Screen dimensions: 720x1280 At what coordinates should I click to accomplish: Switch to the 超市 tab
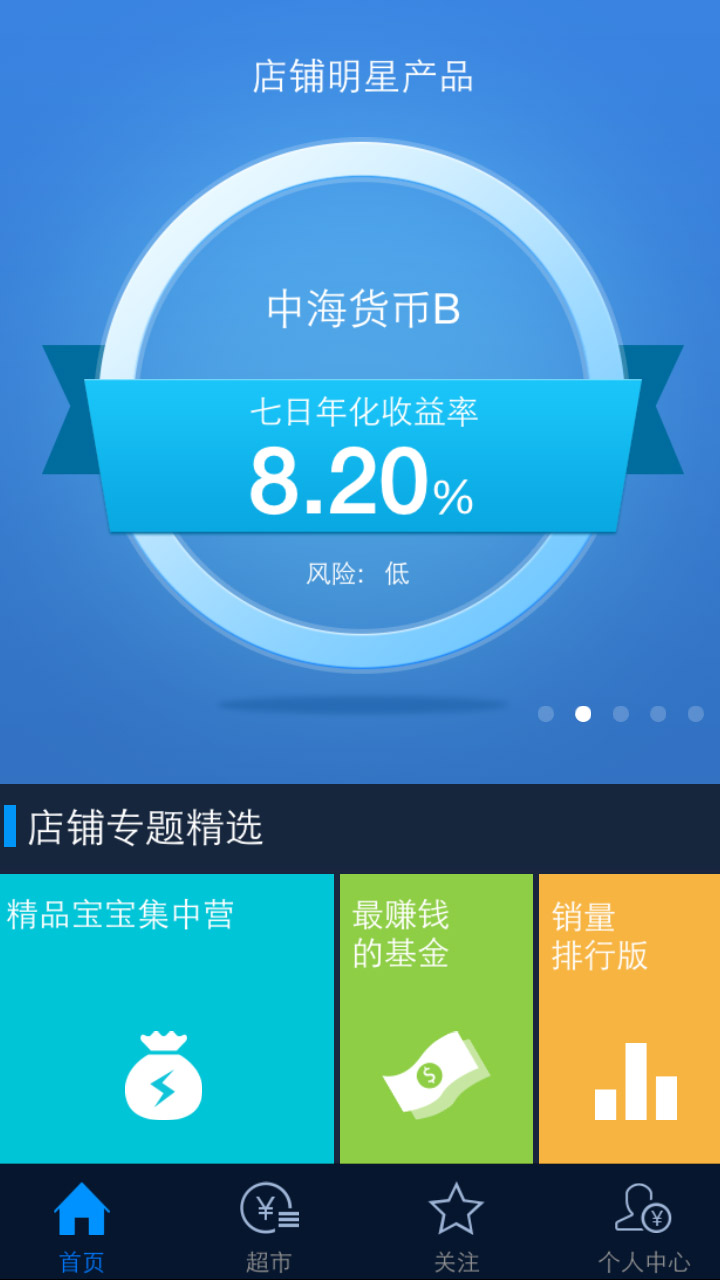[x=269, y=1226]
